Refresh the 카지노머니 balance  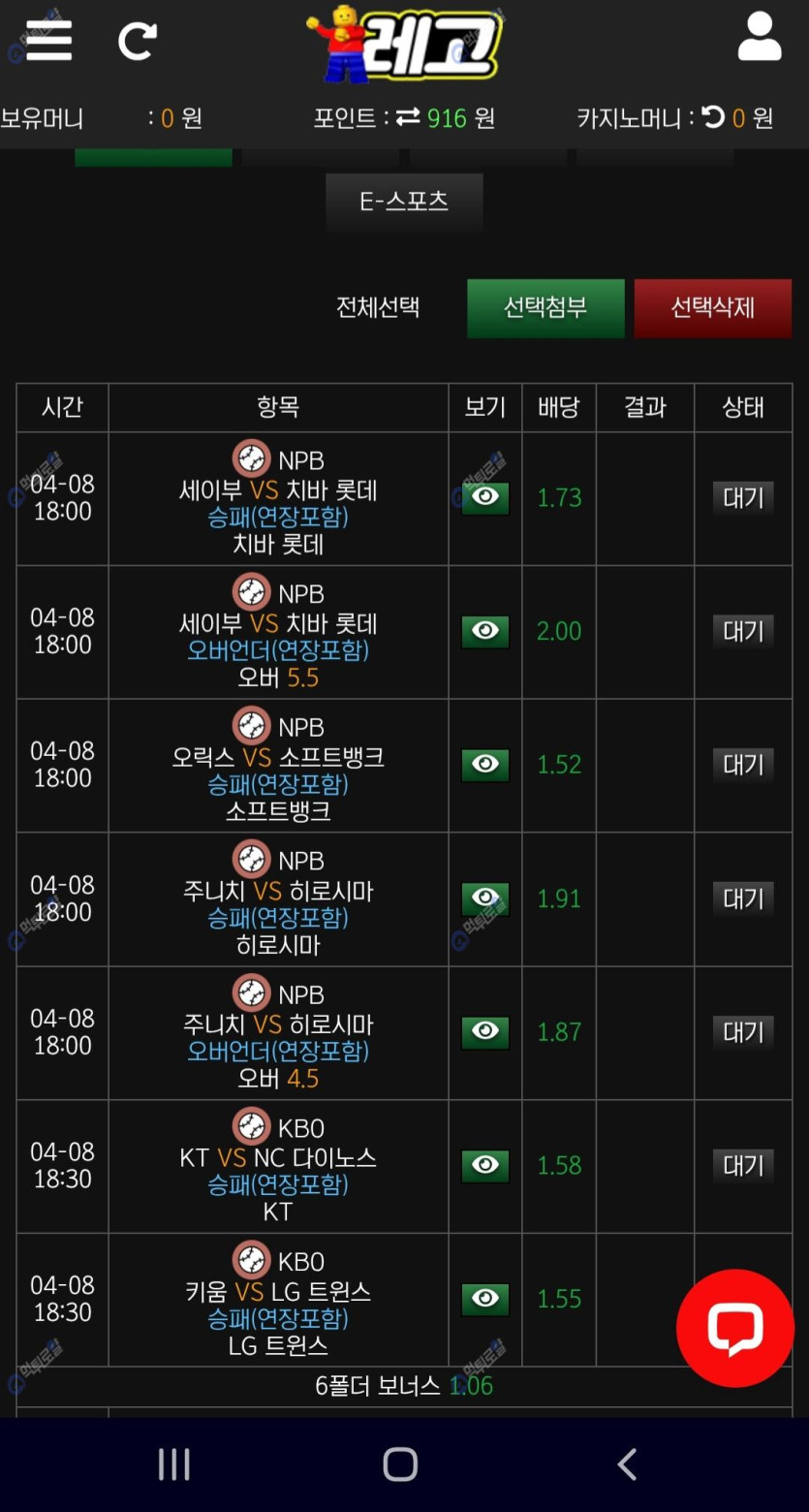tap(713, 117)
